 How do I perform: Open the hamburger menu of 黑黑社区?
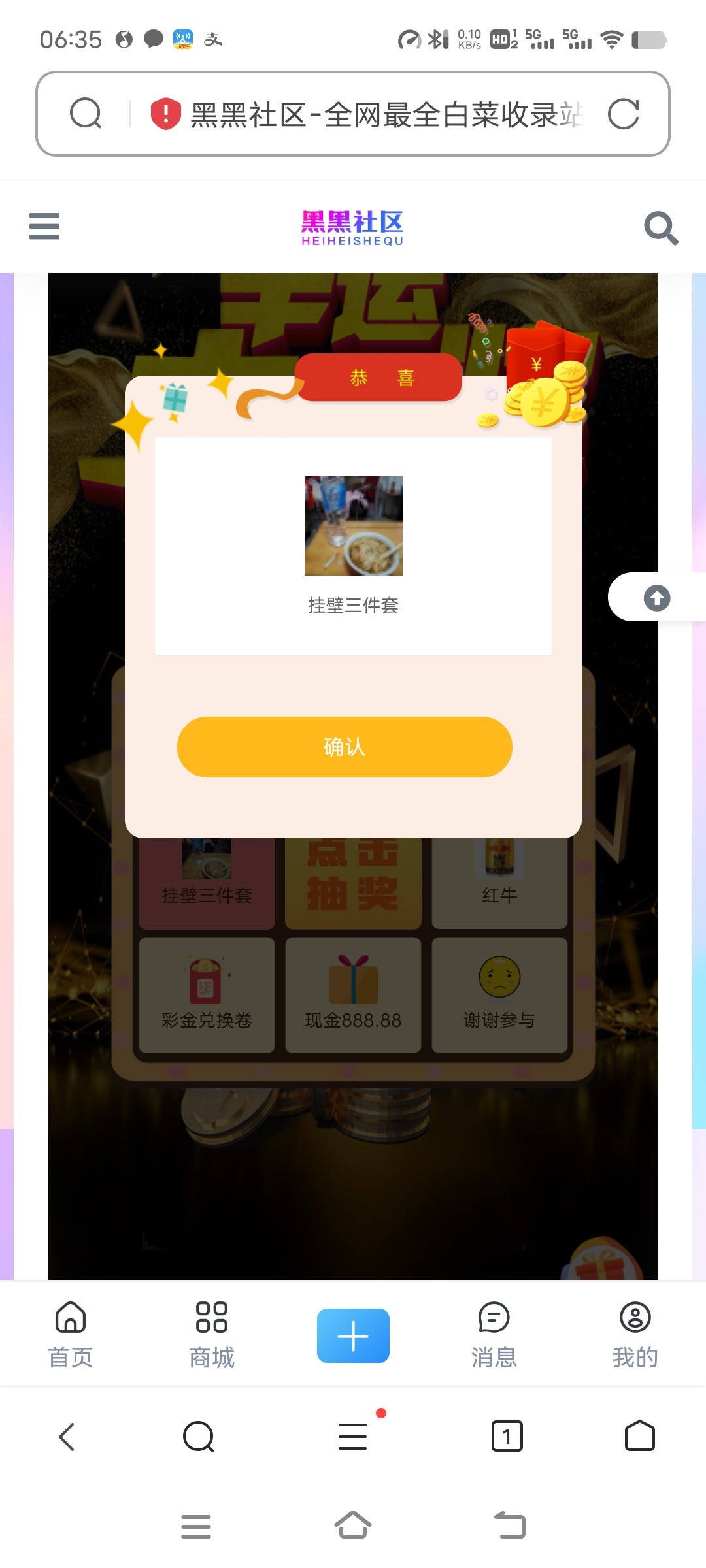[44, 226]
